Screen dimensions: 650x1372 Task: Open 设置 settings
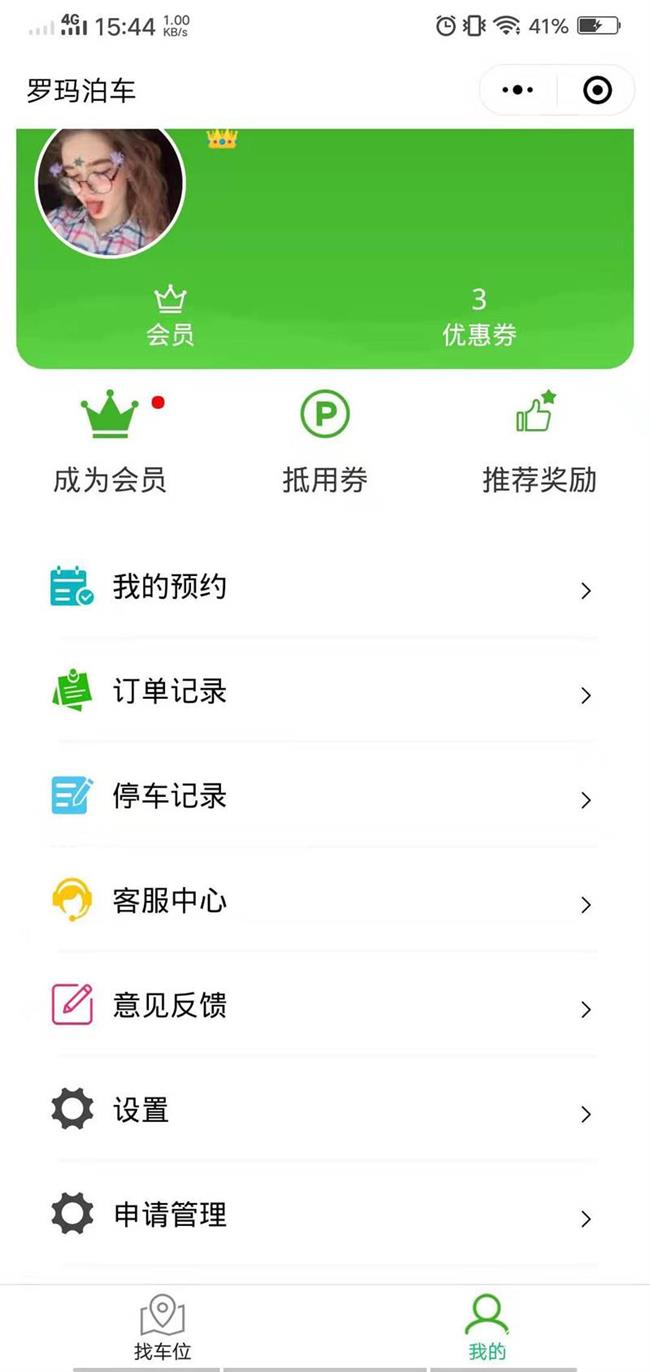(325, 1110)
